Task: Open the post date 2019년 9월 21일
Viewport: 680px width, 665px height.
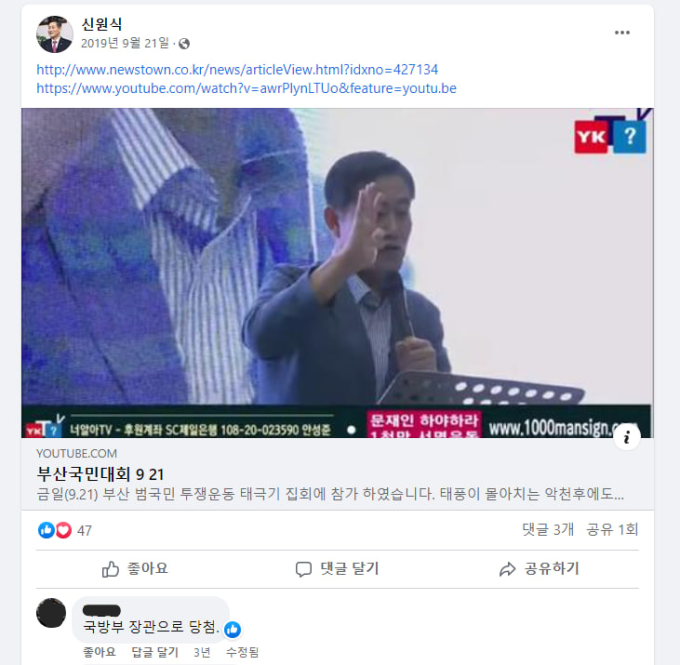Action: tap(125, 43)
